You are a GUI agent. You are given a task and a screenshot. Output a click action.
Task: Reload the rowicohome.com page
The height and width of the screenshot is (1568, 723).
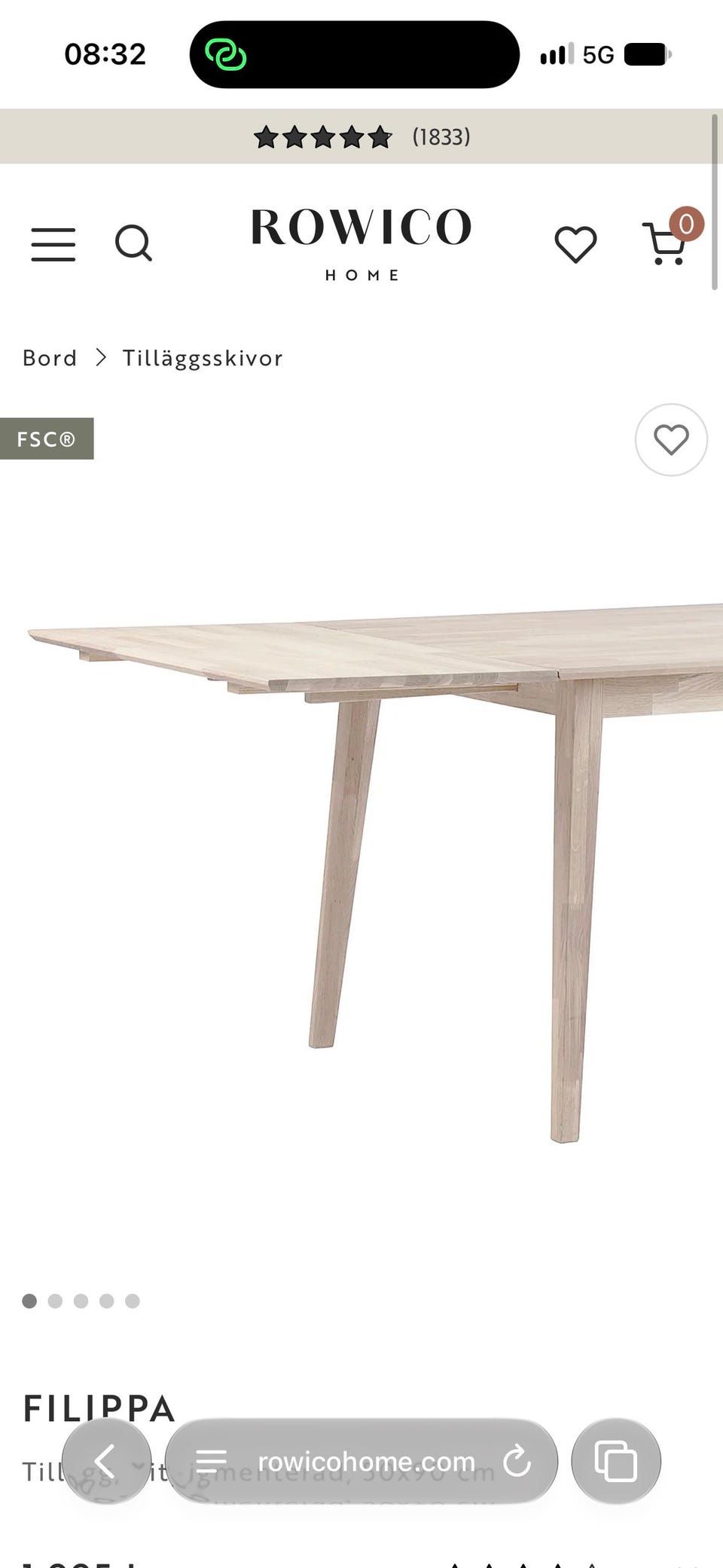[x=517, y=1461]
